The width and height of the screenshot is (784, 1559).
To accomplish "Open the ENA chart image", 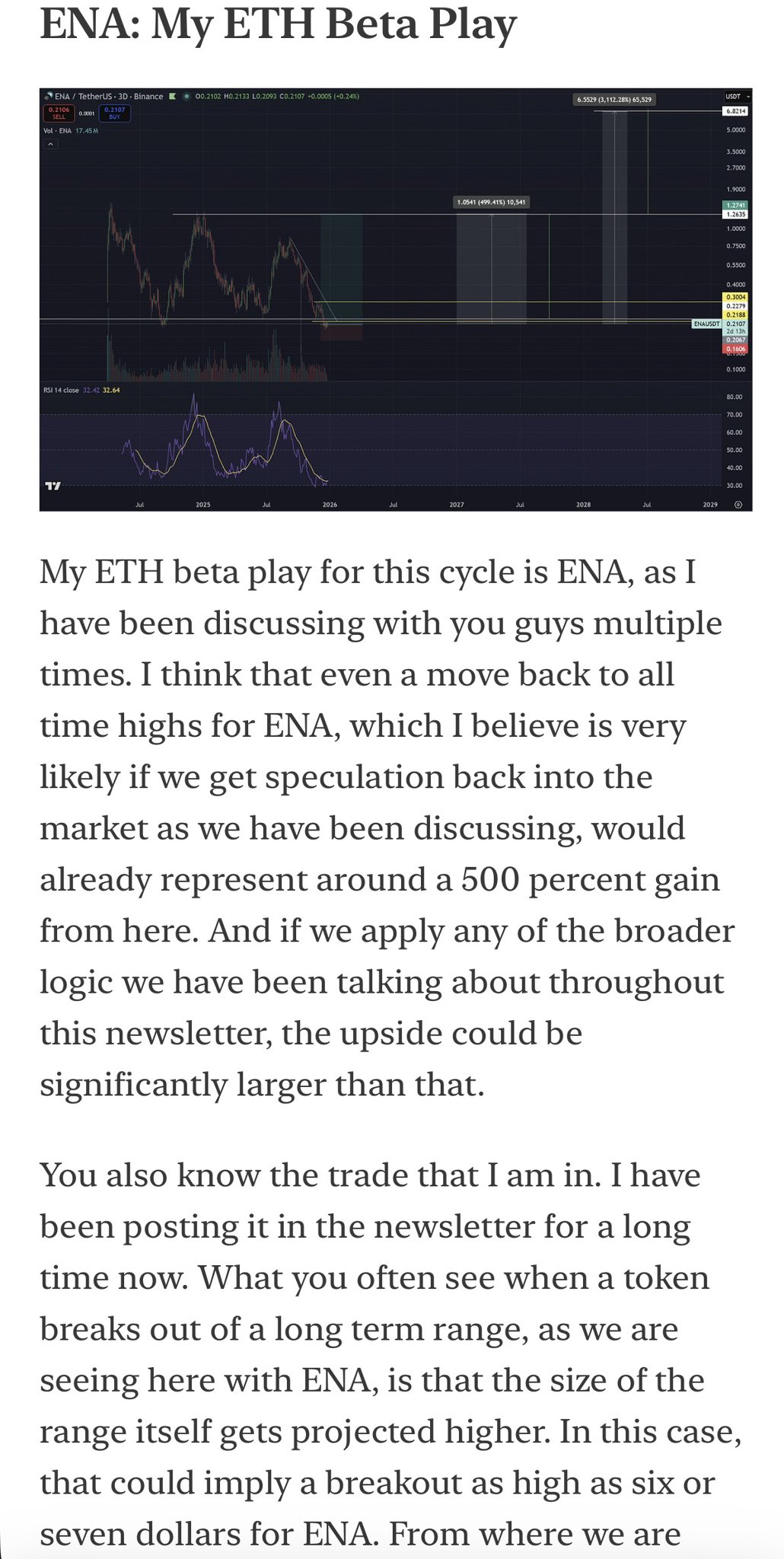I will point(396,299).
